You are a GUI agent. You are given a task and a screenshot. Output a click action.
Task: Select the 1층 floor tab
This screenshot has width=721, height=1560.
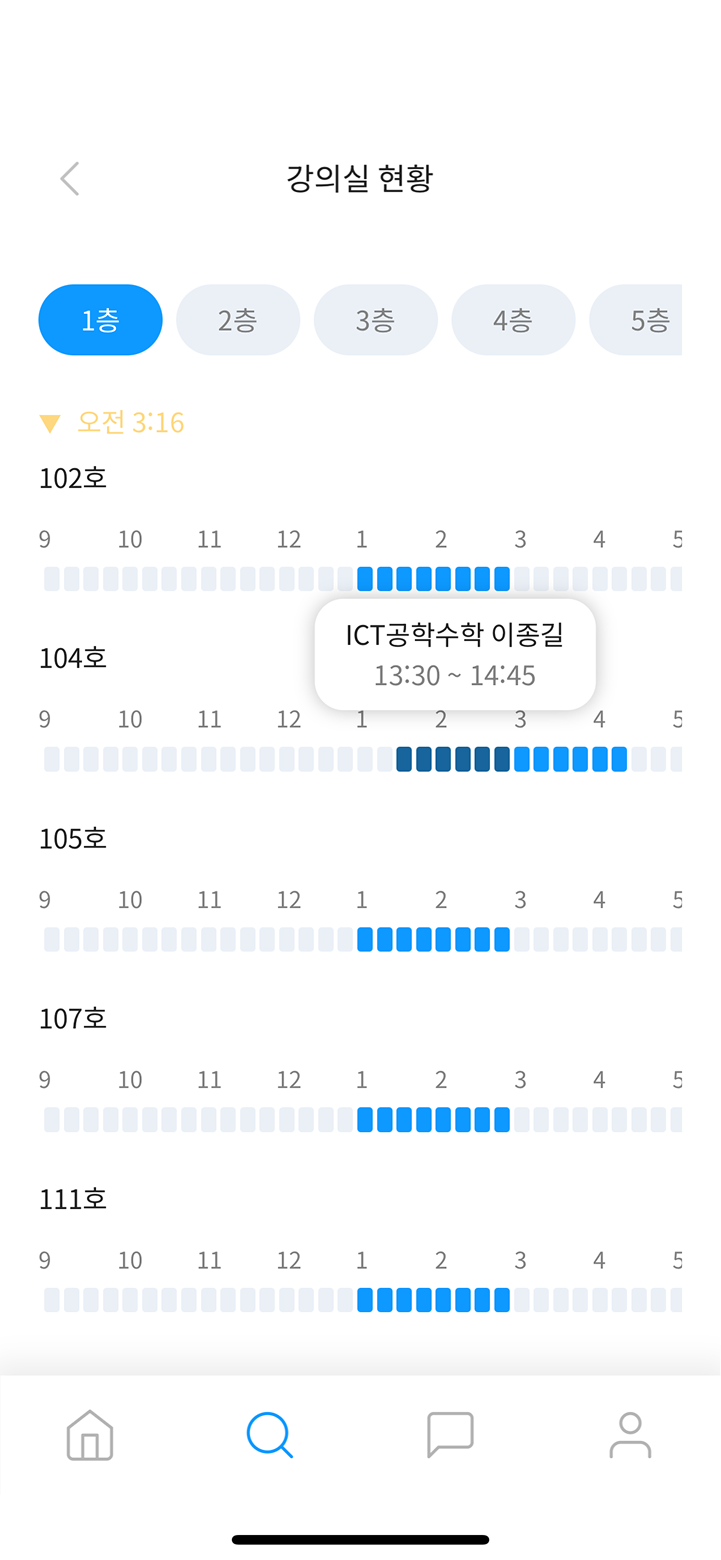pos(100,320)
